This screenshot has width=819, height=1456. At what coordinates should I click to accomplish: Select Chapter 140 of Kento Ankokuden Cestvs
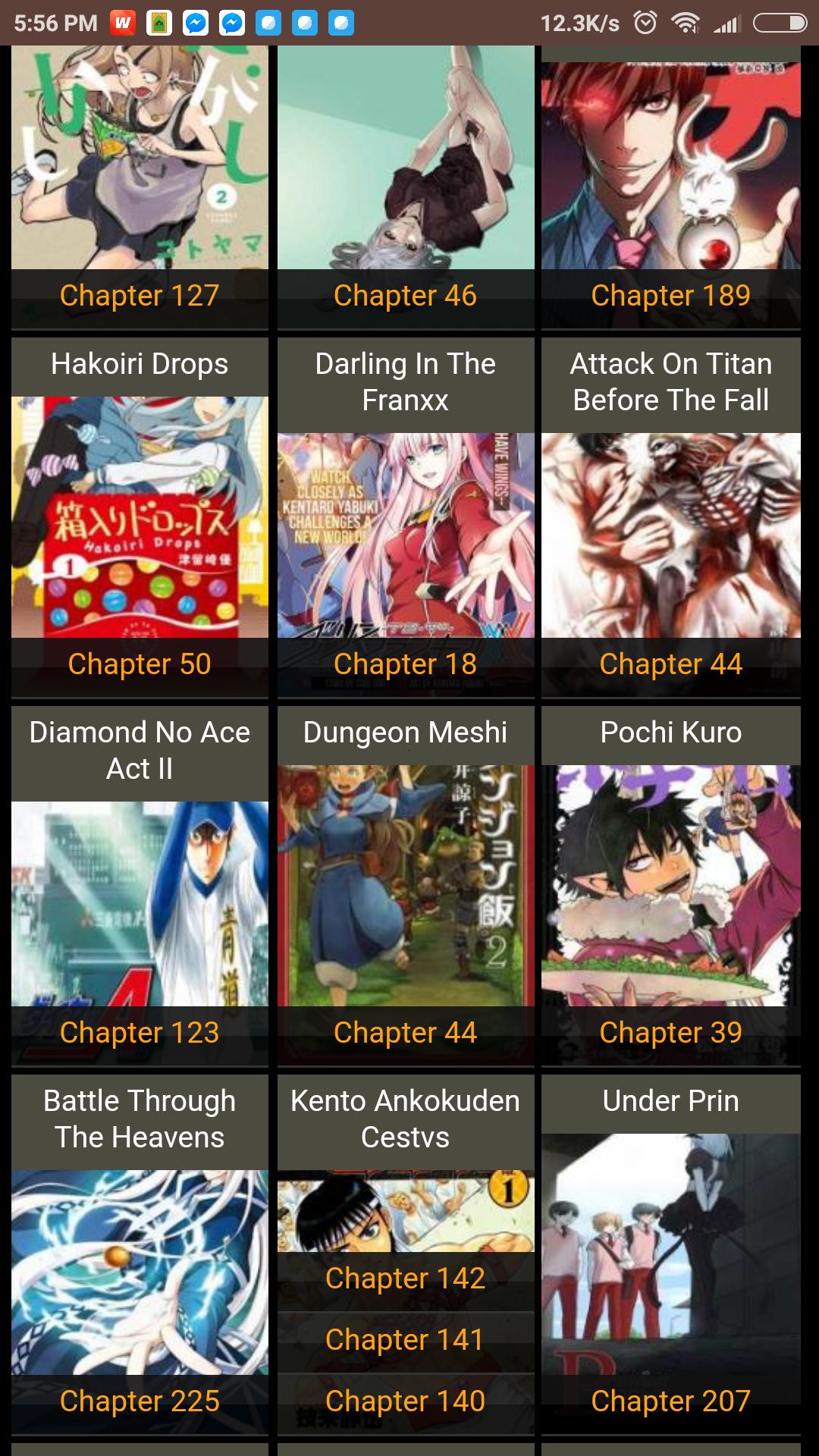(405, 1401)
